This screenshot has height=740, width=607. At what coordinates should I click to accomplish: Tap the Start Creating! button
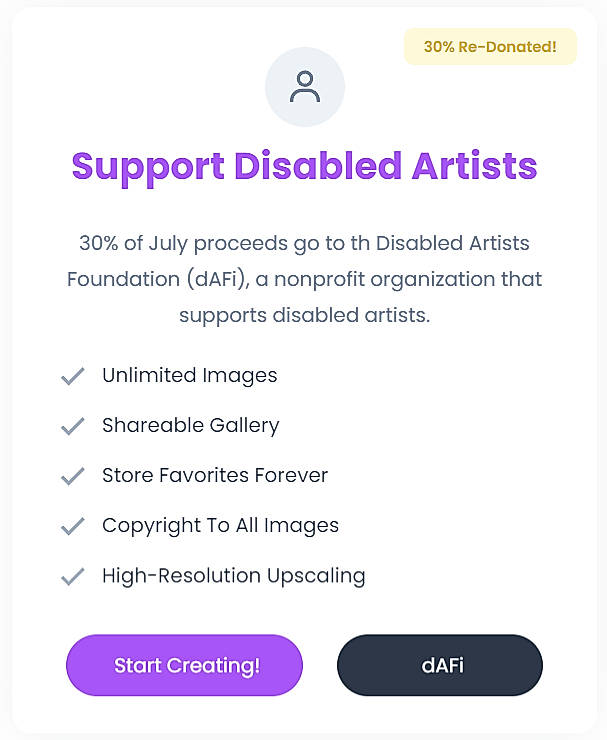185,665
